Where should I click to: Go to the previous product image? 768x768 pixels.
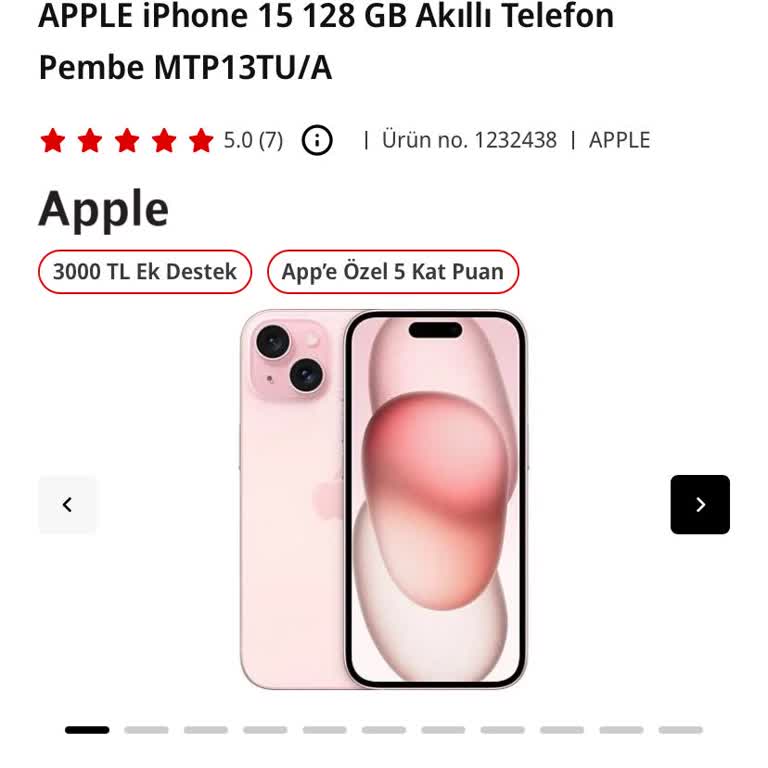68,504
